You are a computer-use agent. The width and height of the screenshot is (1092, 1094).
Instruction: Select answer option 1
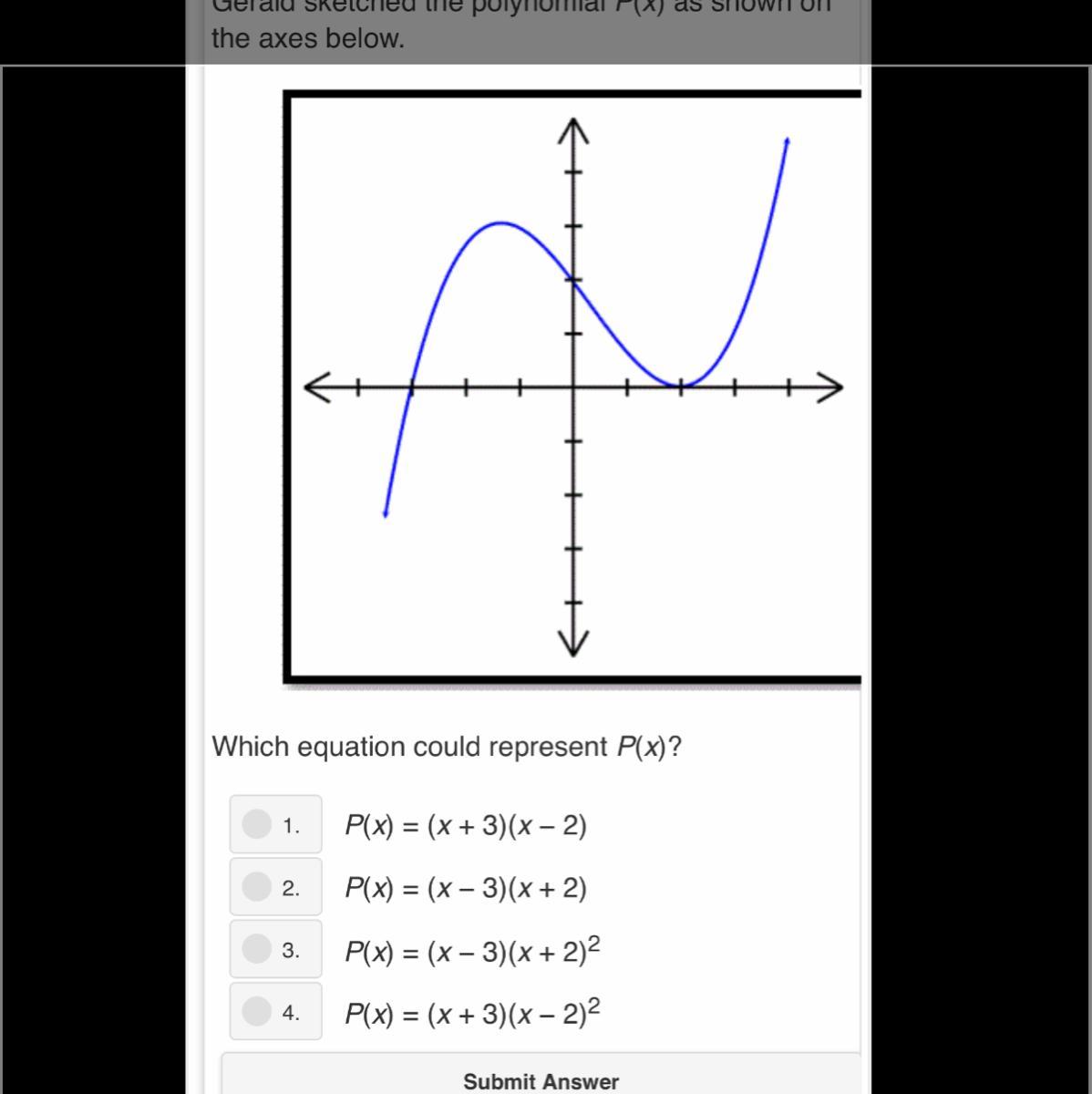(x=258, y=824)
